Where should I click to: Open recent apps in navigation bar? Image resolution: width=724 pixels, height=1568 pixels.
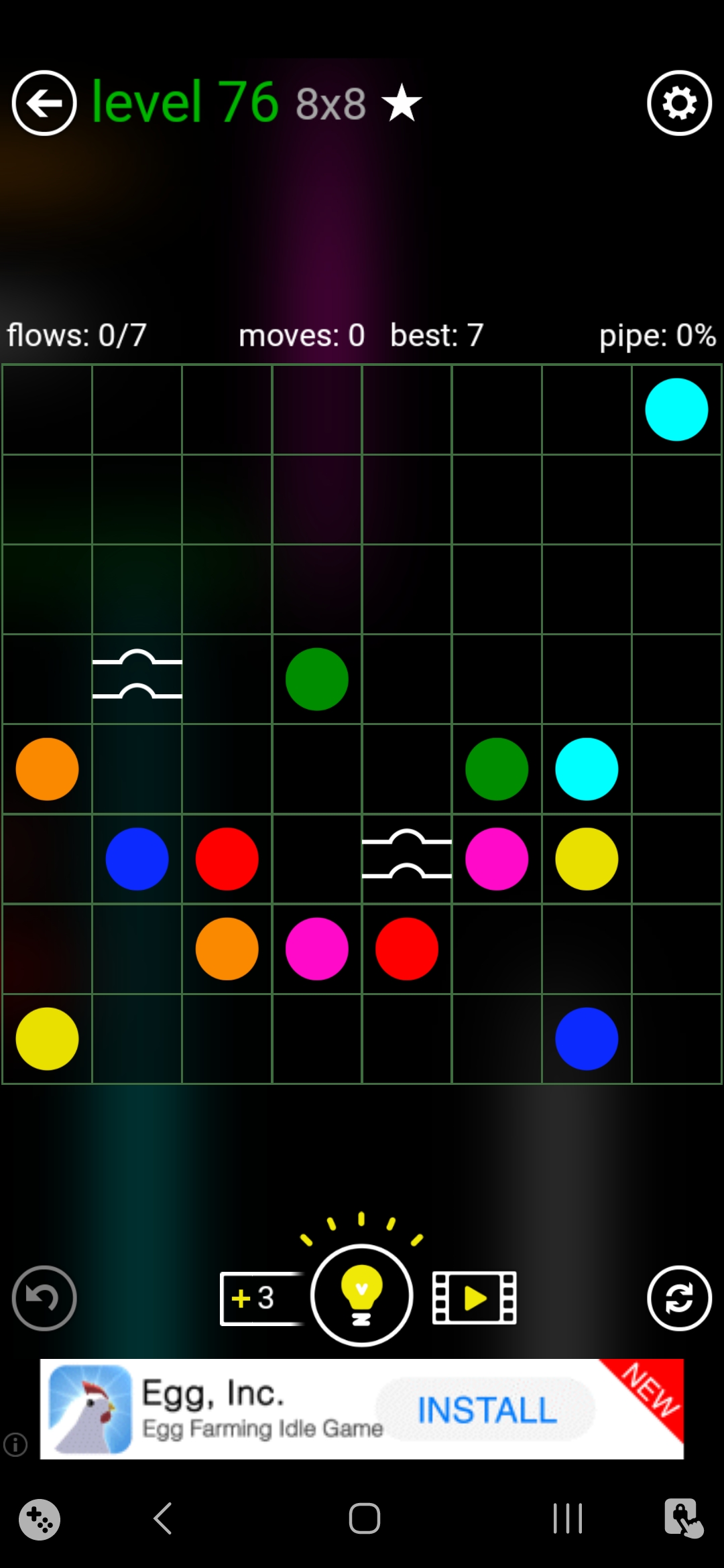[x=567, y=1518]
